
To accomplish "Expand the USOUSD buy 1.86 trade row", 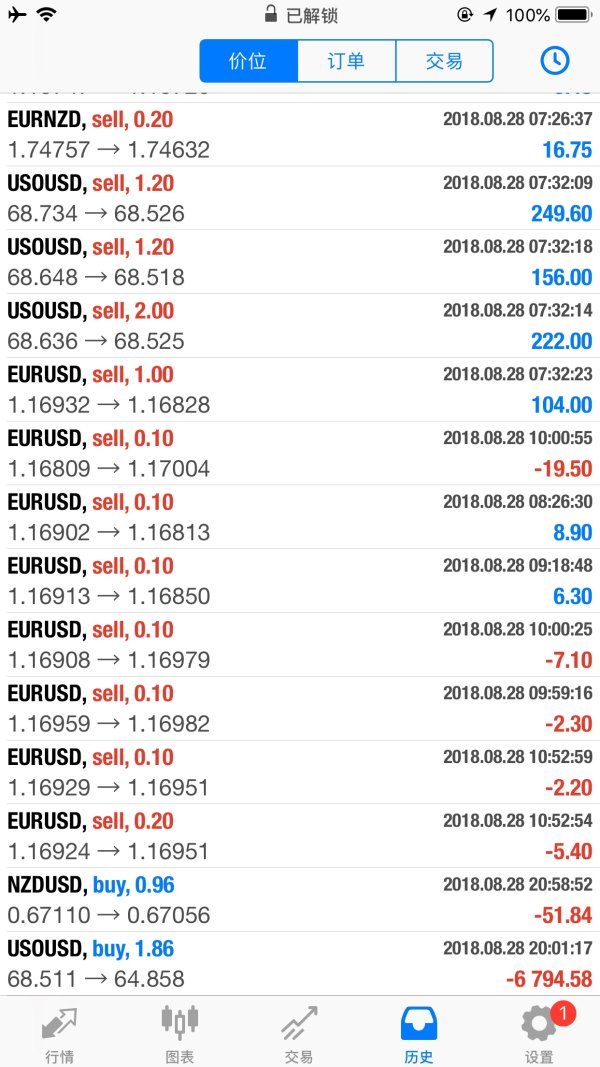I will point(300,963).
